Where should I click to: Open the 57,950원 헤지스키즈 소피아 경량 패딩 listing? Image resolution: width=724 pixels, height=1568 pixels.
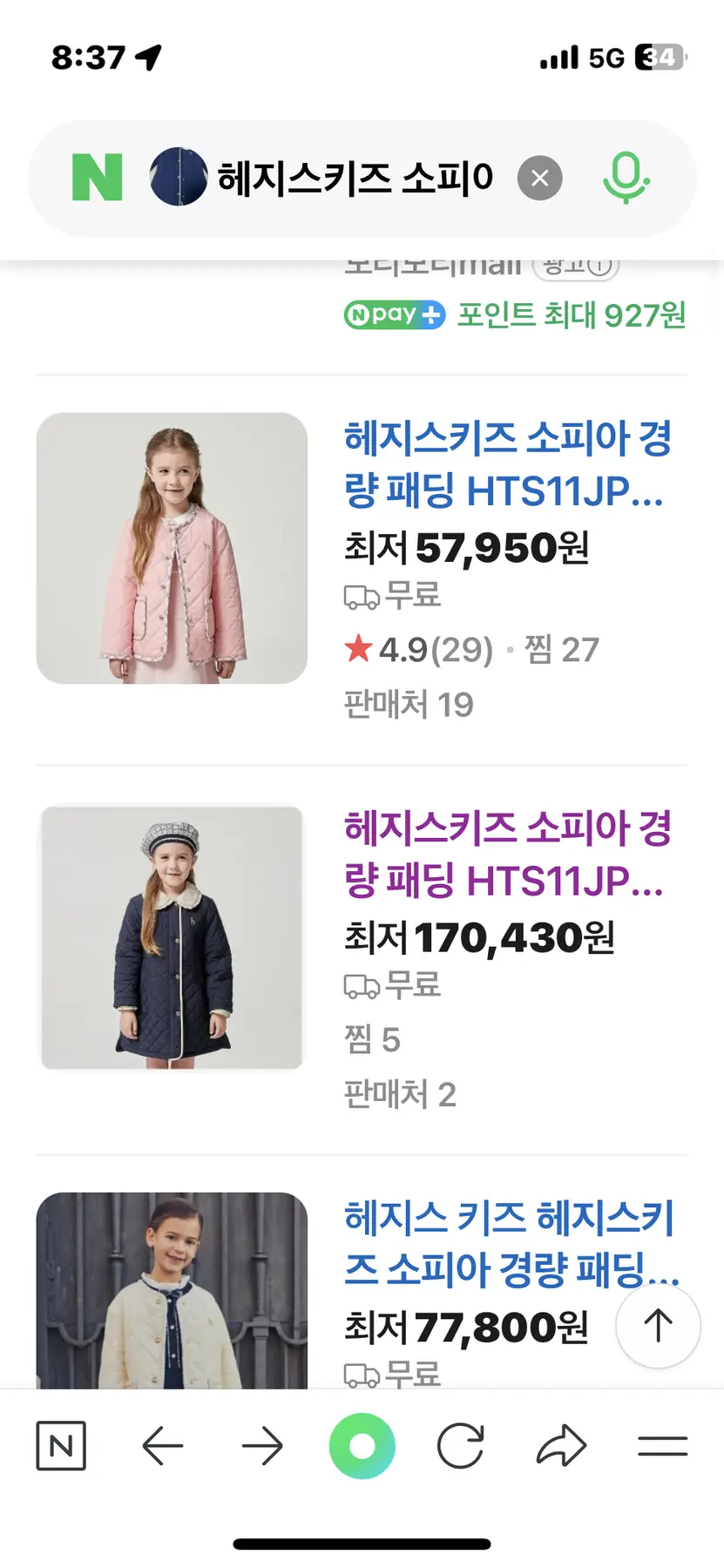point(507,464)
